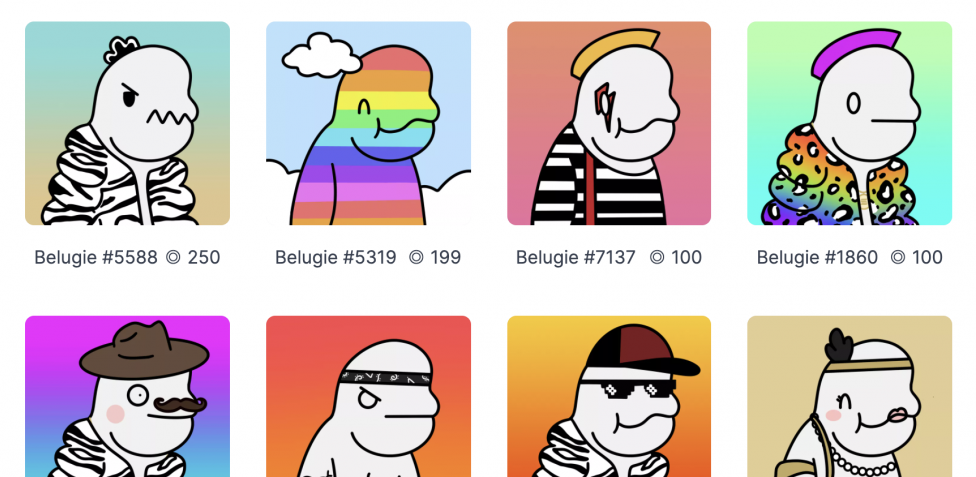
Task: Open the Belugie with brown hat and mustache
Action: (x=127, y=400)
